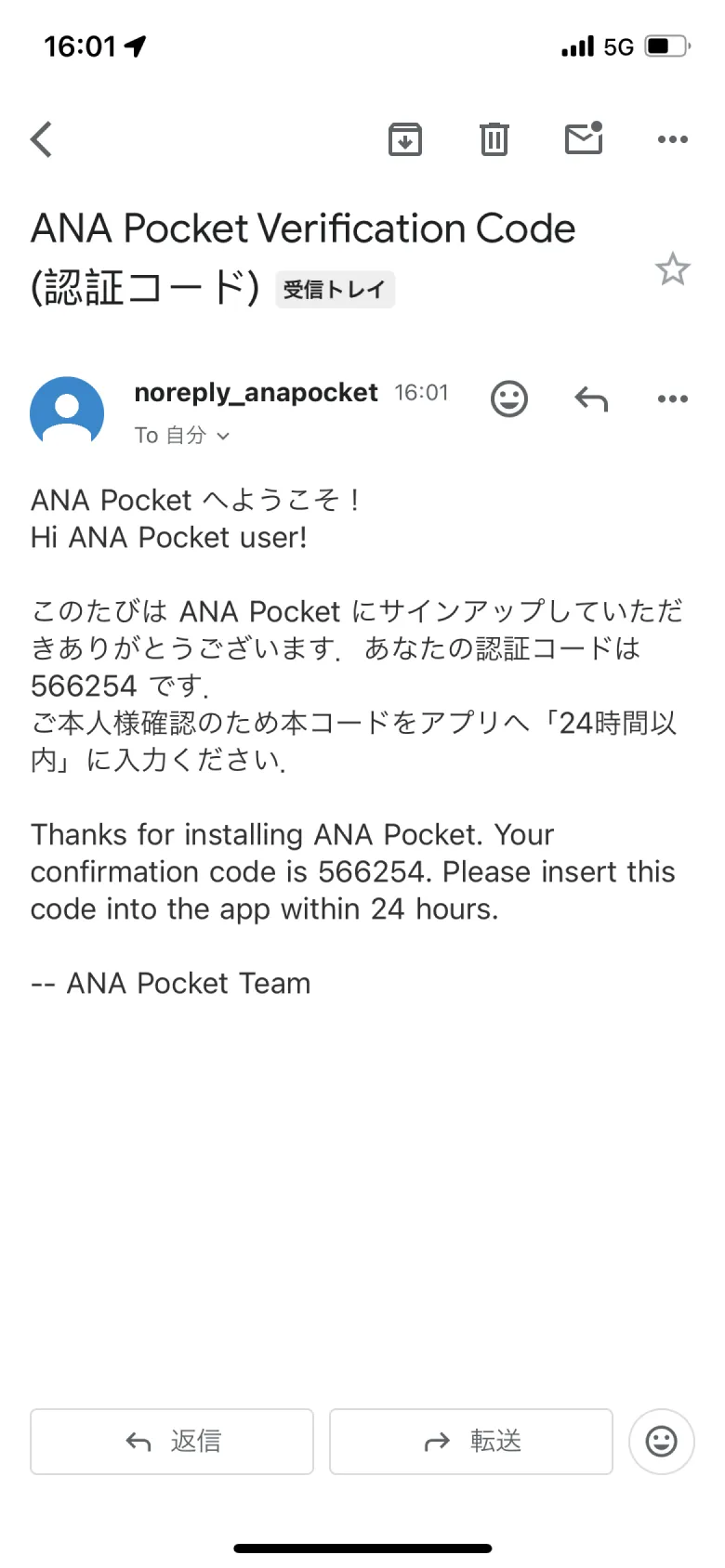Go back with the left chevron arrow
Viewport: 725px width, 1568px height.
click(41, 138)
